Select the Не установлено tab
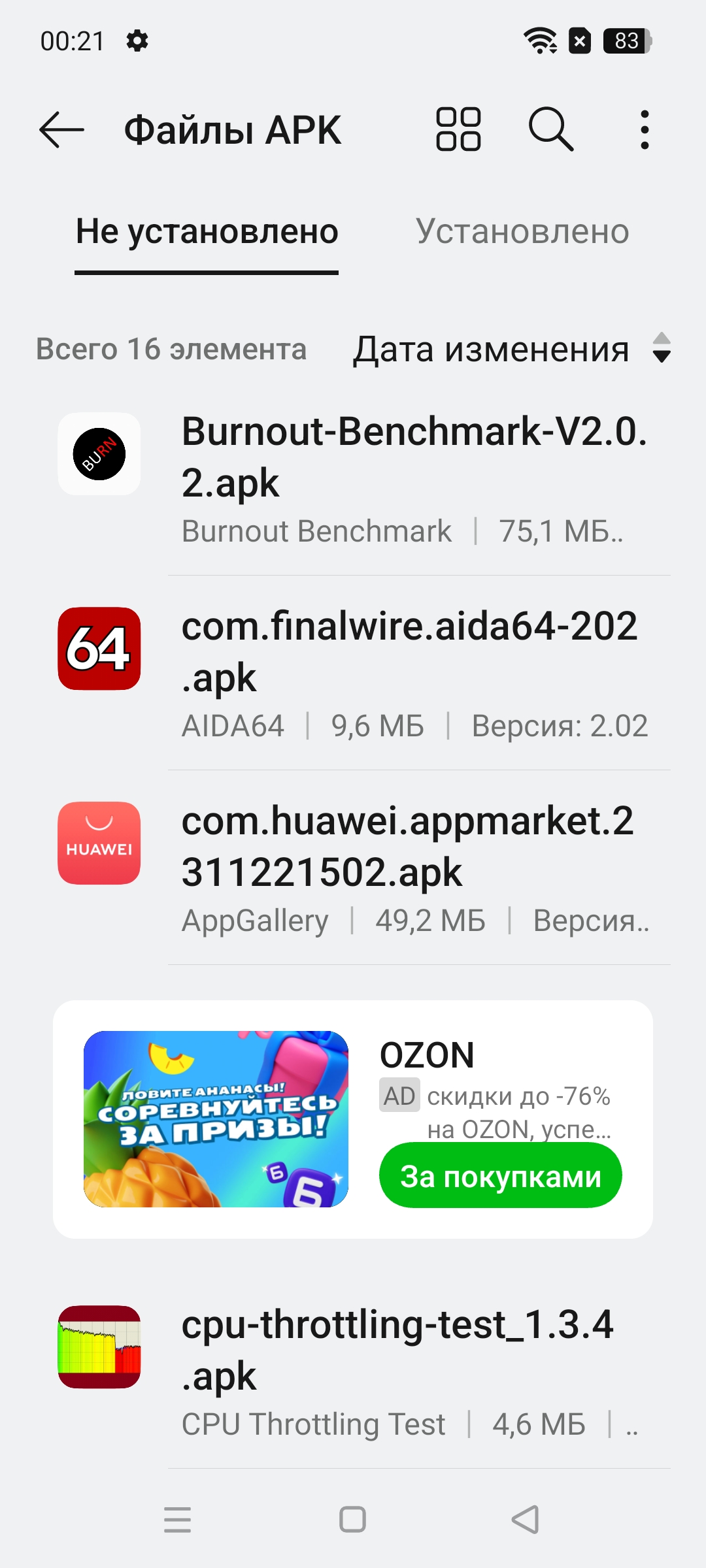Image resolution: width=706 pixels, height=1568 pixels. (x=207, y=232)
